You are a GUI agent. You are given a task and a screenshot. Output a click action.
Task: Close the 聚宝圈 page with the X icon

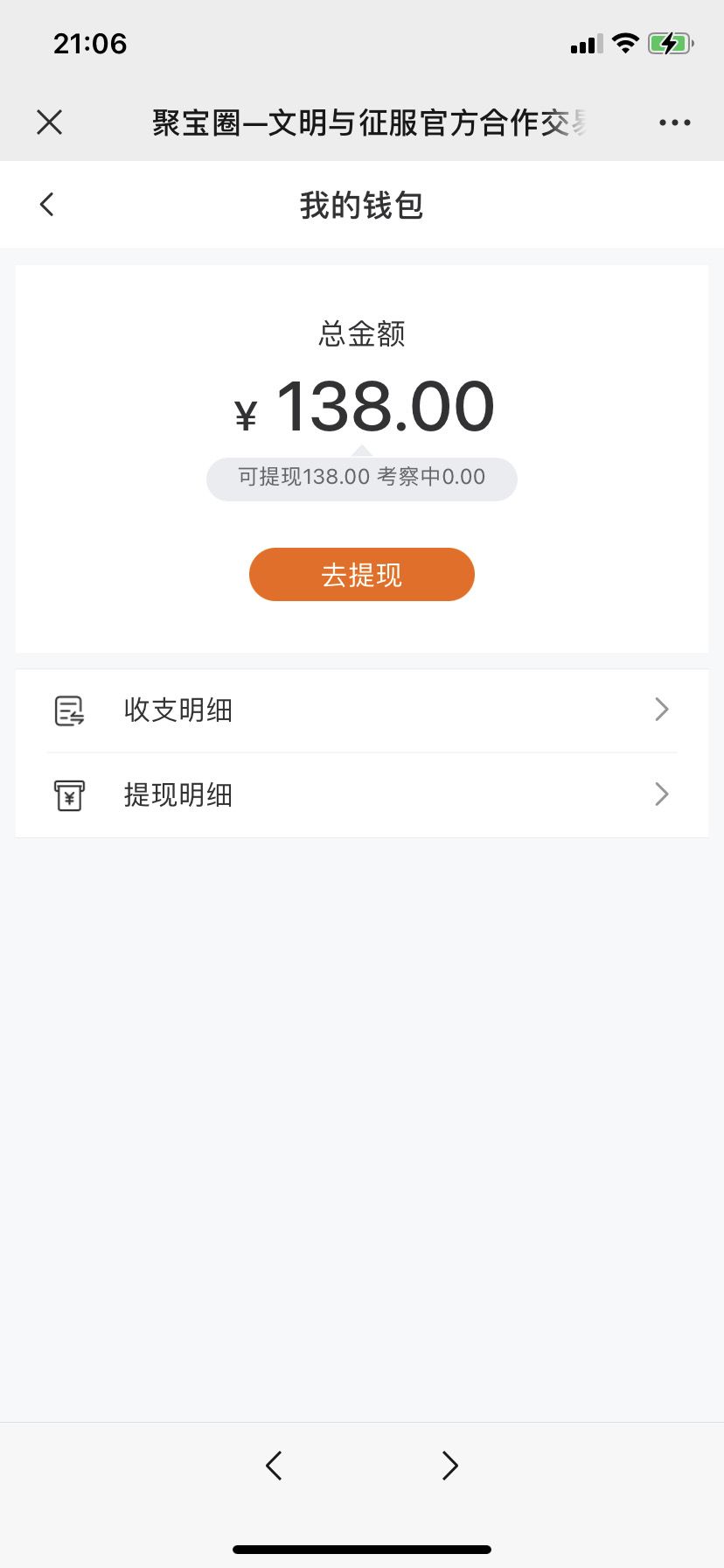coord(49,122)
